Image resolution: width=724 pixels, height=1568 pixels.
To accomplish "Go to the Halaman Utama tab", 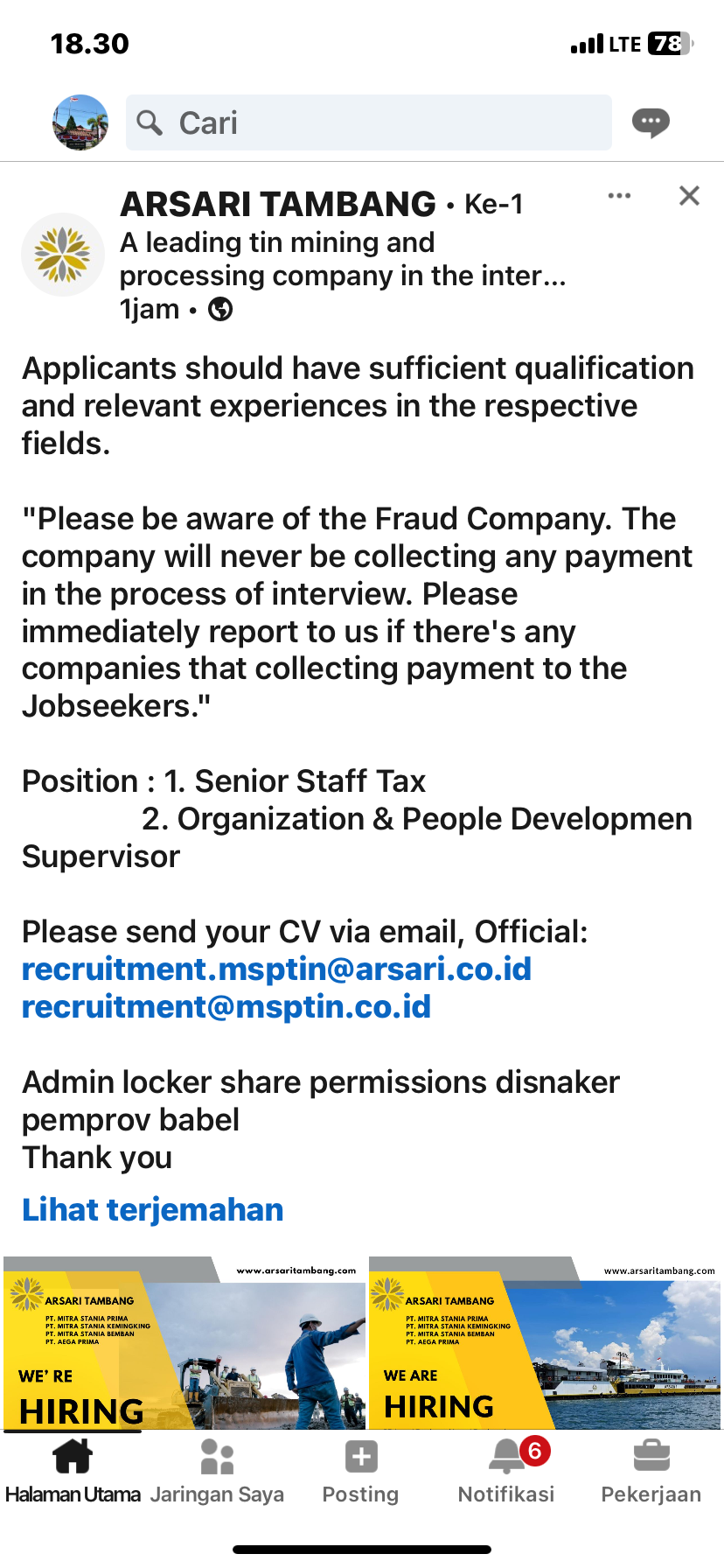I will click(x=73, y=1472).
